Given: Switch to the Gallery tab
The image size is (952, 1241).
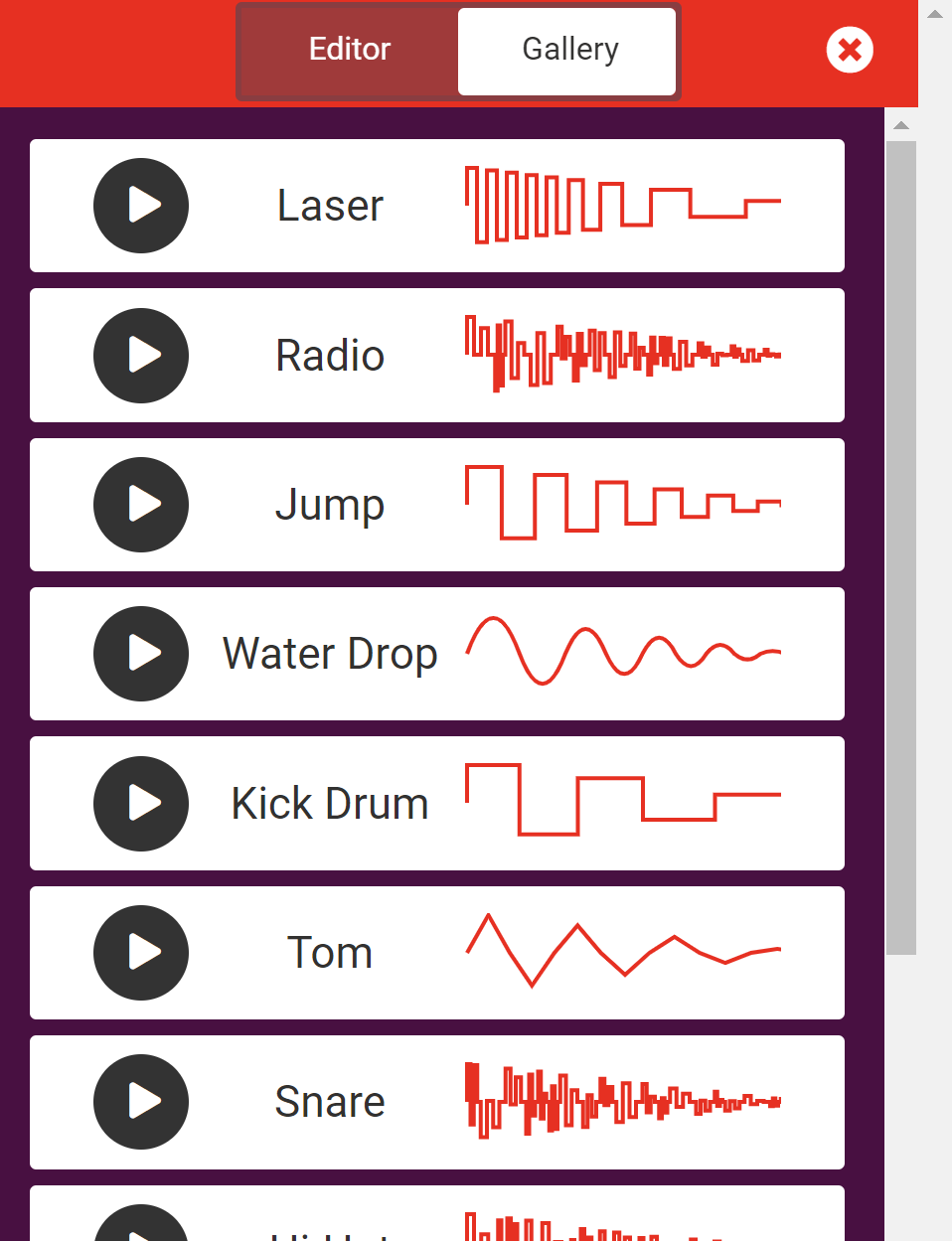Looking at the screenshot, I should tap(568, 49).
